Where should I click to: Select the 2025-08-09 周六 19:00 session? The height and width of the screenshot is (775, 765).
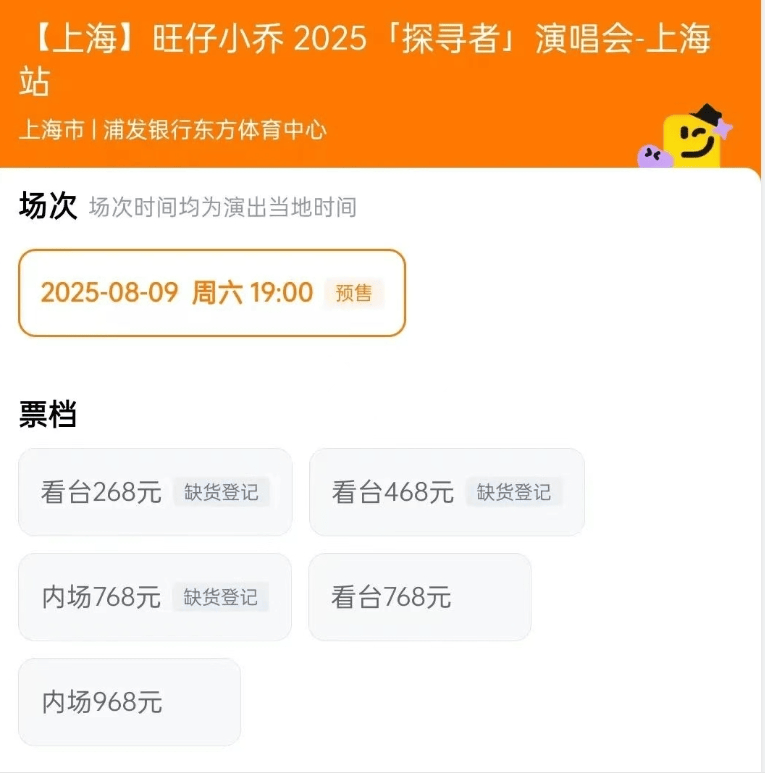coord(212,293)
